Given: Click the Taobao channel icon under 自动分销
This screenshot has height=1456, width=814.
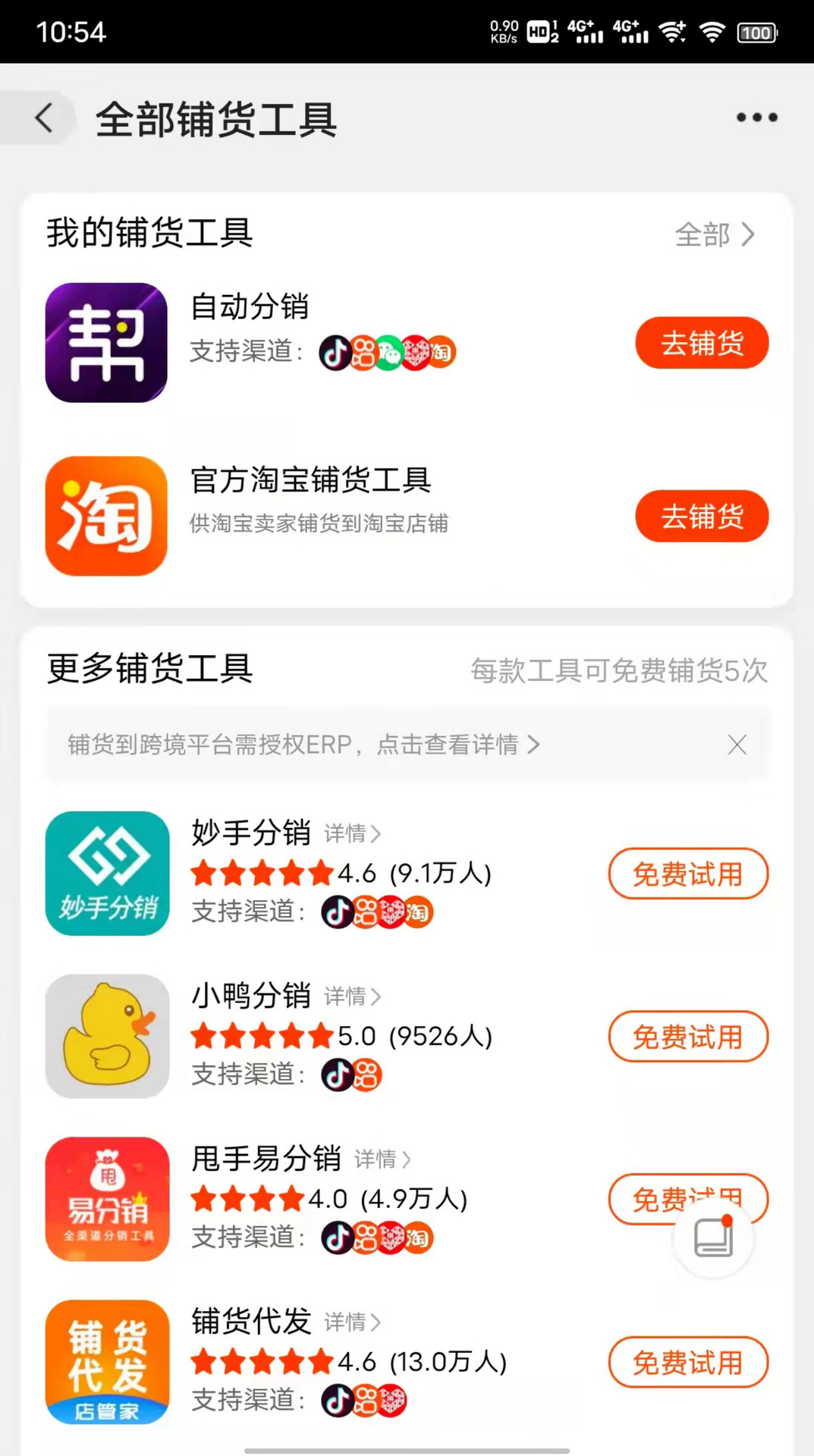Looking at the screenshot, I should tap(442, 351).
